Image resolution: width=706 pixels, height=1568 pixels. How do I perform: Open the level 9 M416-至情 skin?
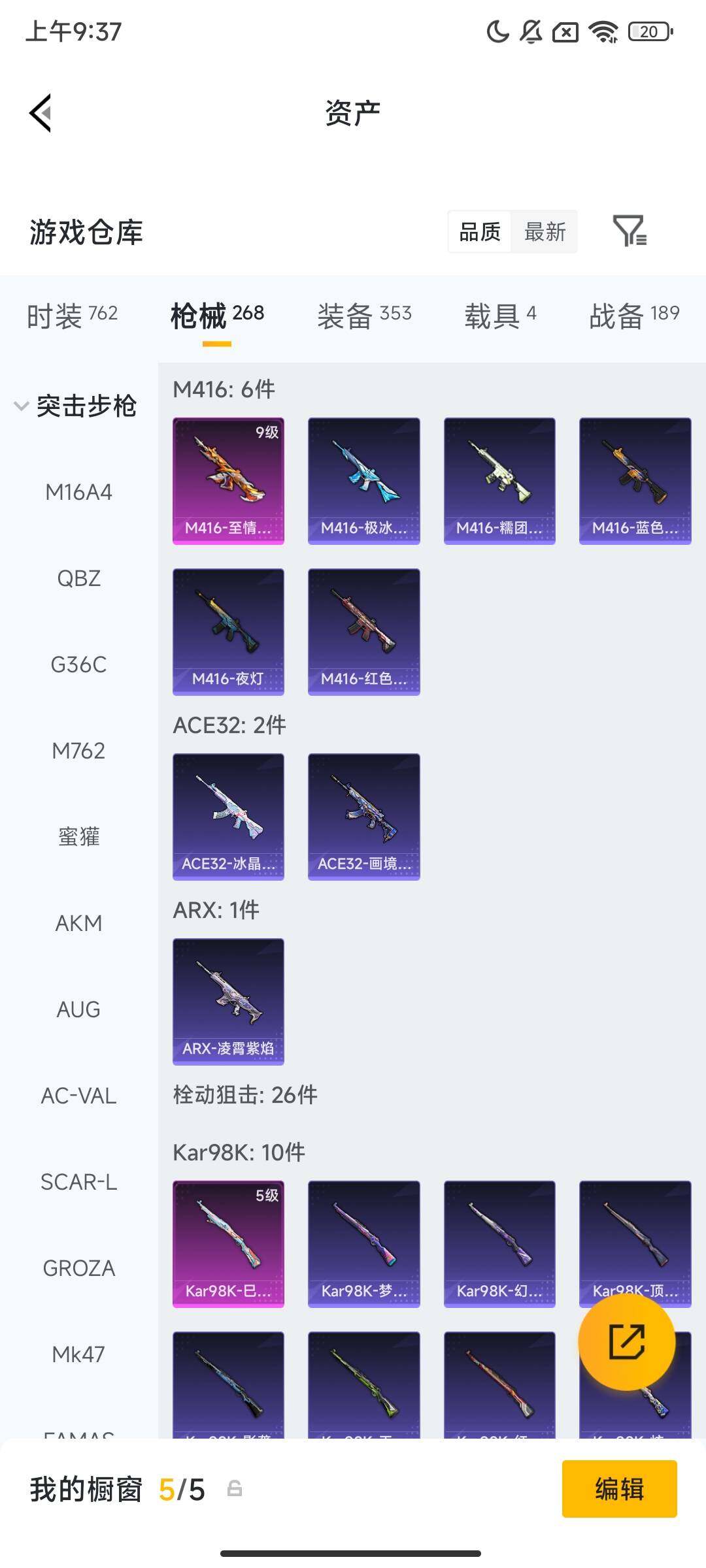(228, 481)
